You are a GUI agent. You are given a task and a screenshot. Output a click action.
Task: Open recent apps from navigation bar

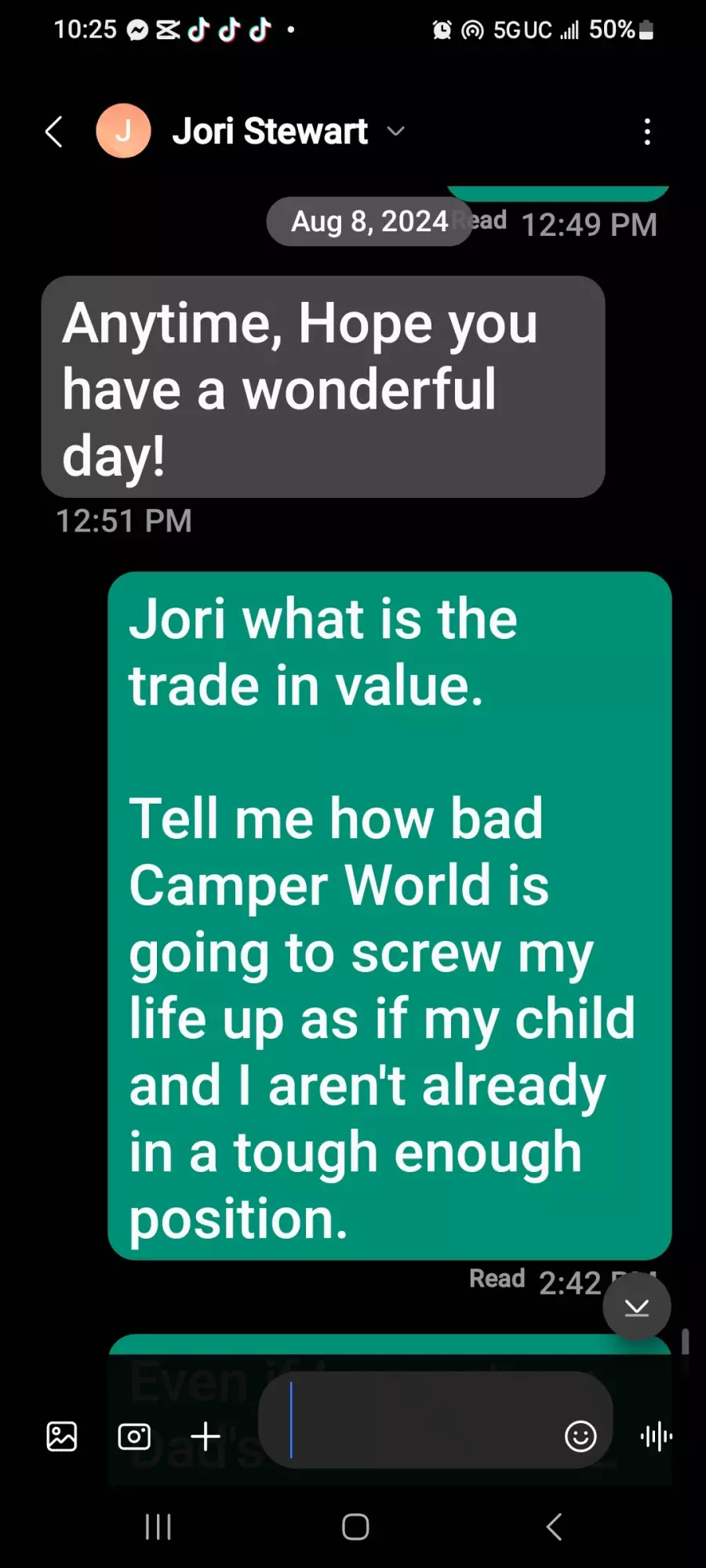pyautogui.click(x=158, y=1526)
